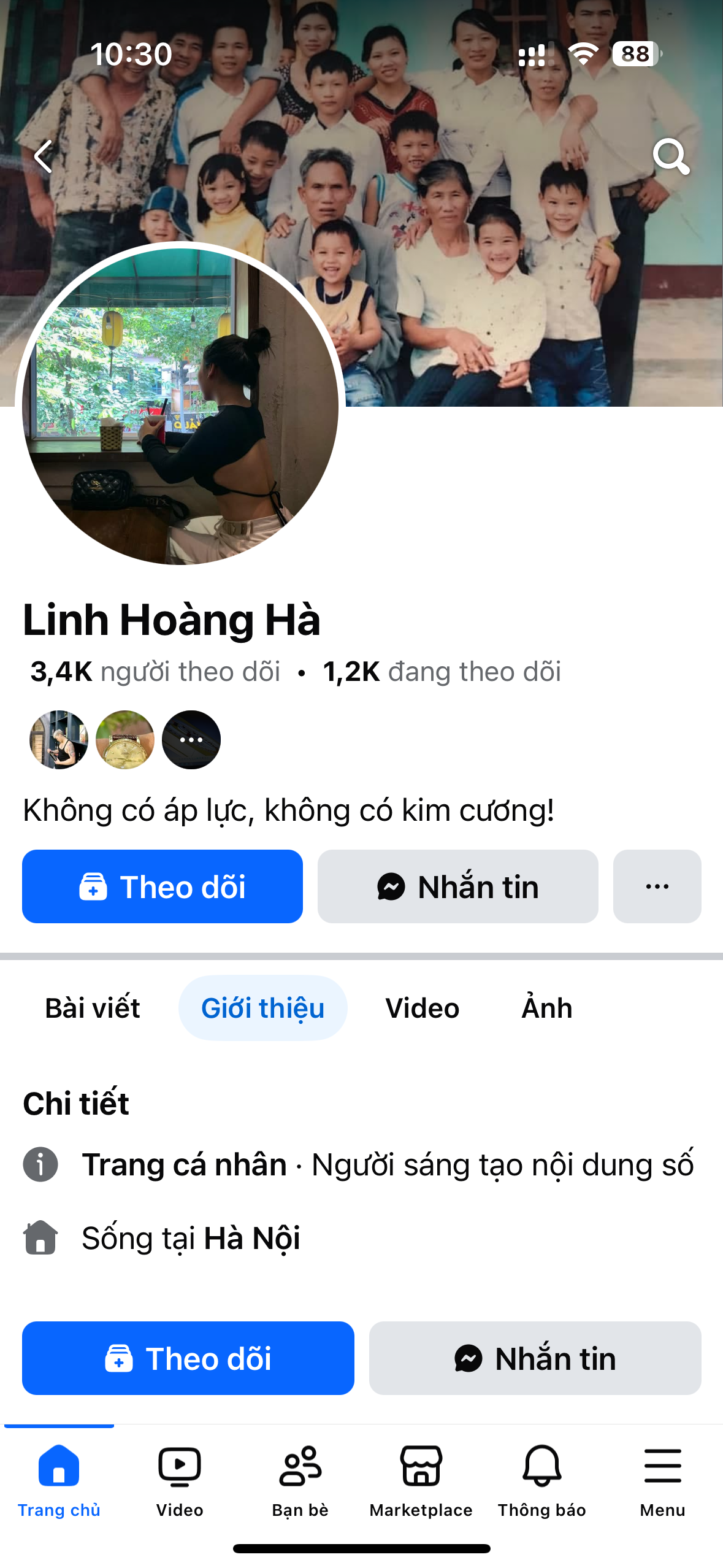Go back using the arrow icon
This screenshot has width=723, height=1568.
point(44,156)
